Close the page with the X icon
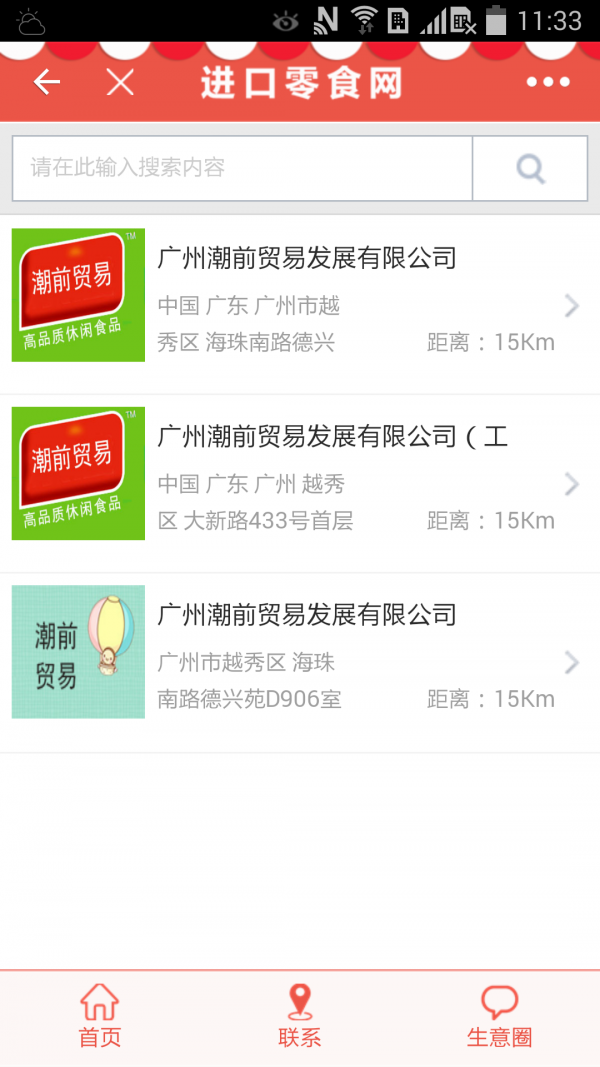Screen dimensions: 600x1067 coord(120,83)
